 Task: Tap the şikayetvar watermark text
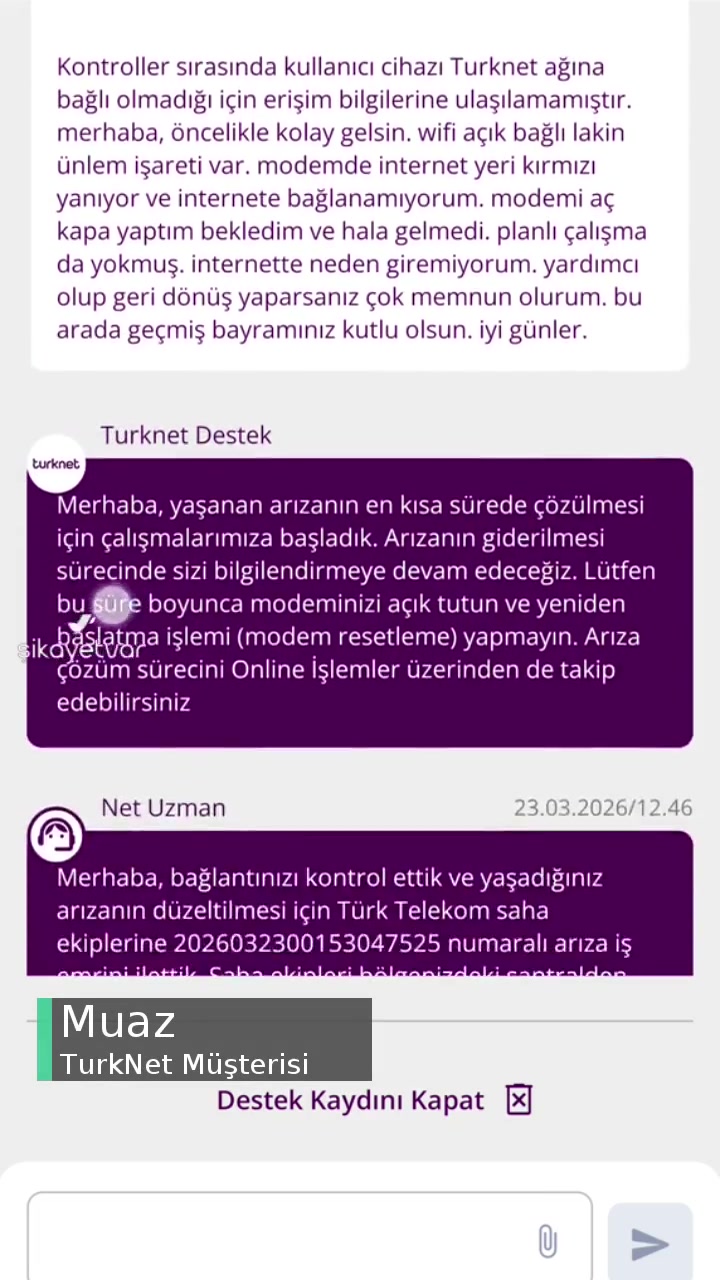[80, 650]
